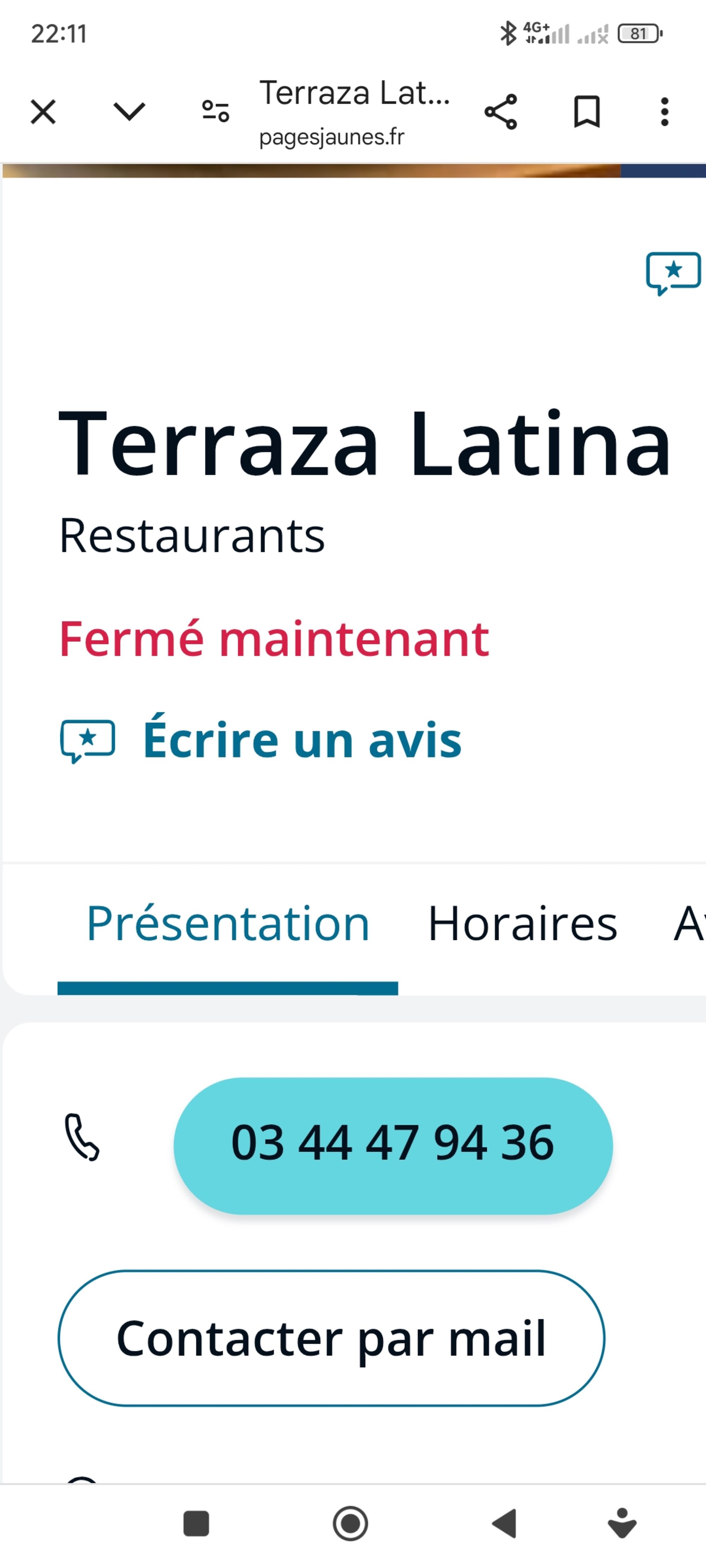Go back using the system back button
This screenshot has width=706, height=1568.
(505, 1524)
